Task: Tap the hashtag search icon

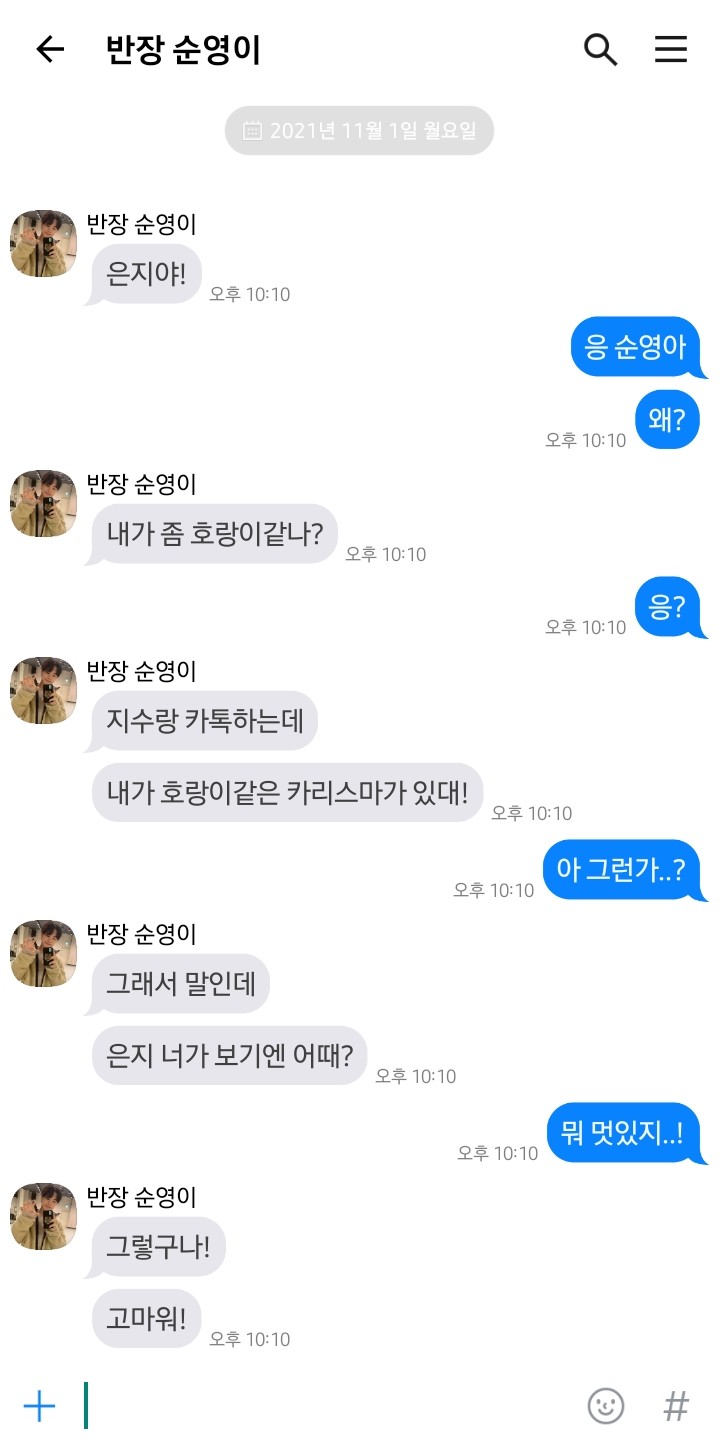Action: click(677, 1406)
